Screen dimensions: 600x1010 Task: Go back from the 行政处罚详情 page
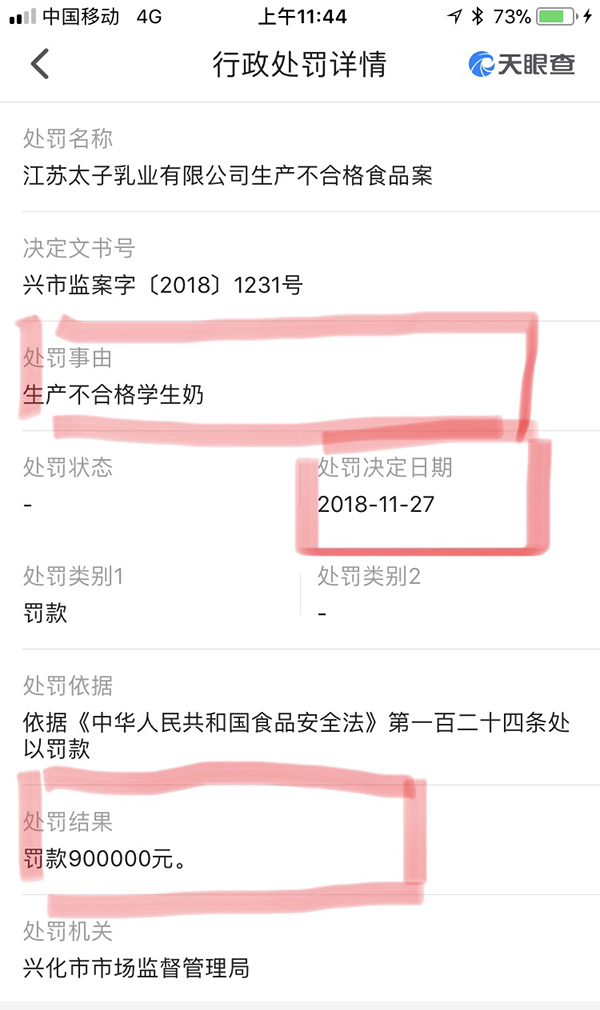click(40, 64)
